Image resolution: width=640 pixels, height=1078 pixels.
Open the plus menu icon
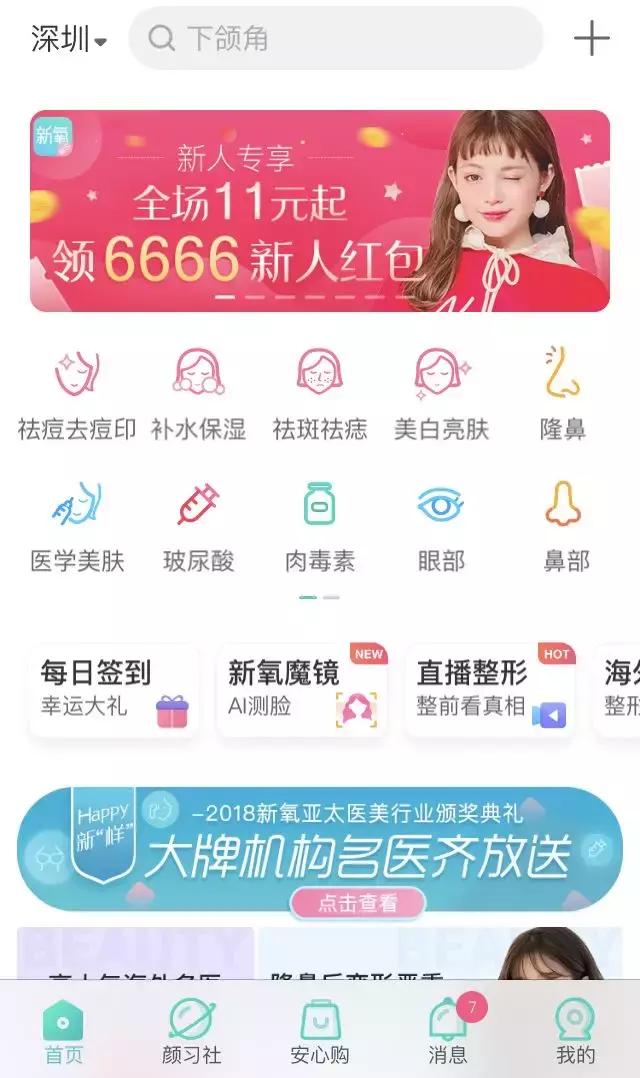point(591,39)
